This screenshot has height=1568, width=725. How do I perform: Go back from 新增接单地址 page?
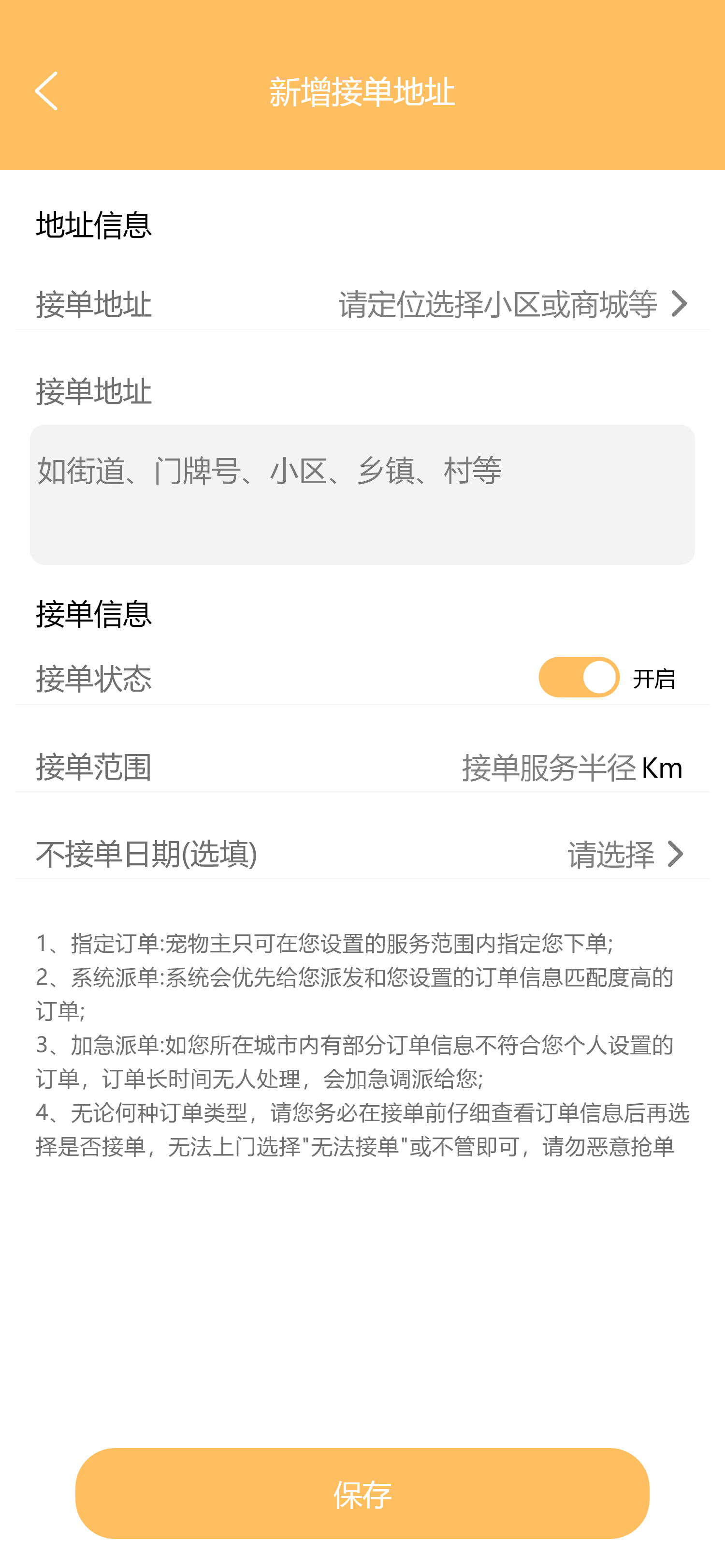point(46,91)
